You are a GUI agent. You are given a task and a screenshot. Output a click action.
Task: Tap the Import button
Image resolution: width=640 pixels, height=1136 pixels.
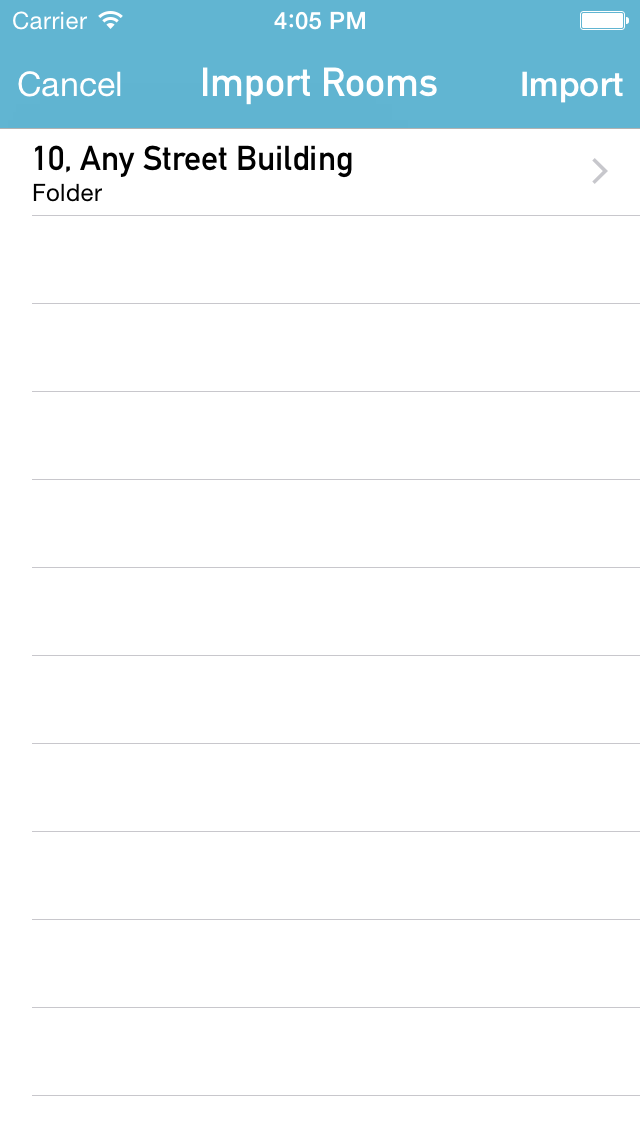coord(571,85)
